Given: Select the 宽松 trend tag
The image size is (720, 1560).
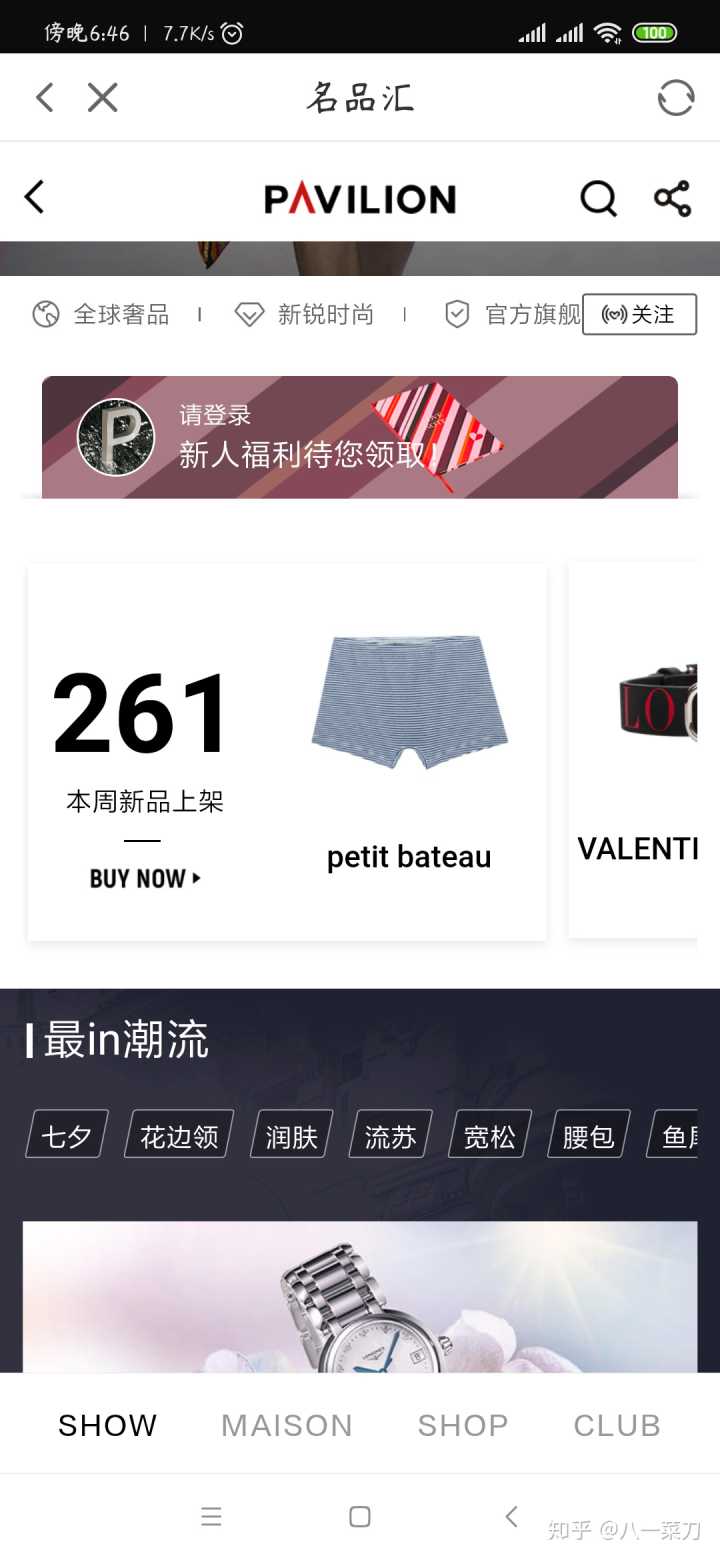Looking at the screenshot, I should 489,1135.
